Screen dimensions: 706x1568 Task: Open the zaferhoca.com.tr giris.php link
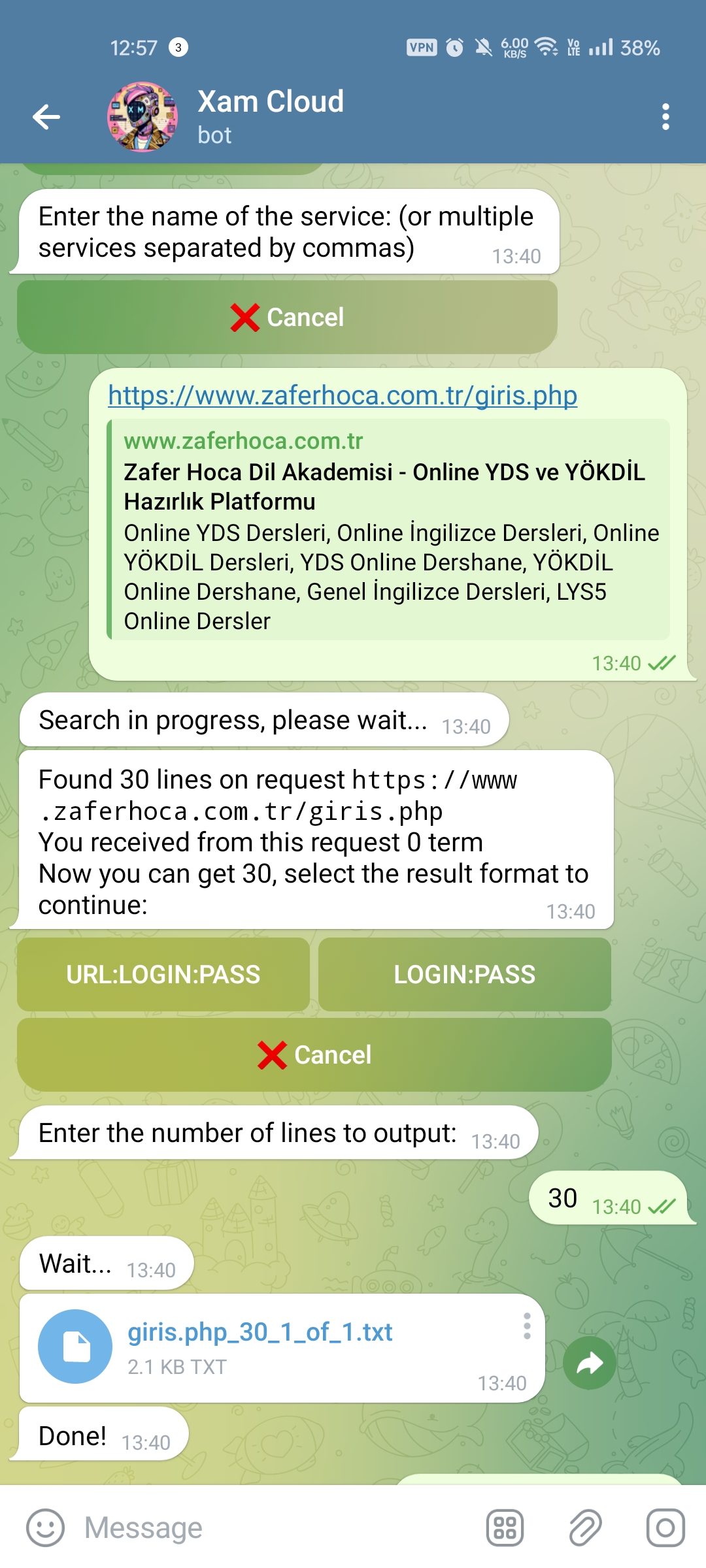click(x=342, y=395)
